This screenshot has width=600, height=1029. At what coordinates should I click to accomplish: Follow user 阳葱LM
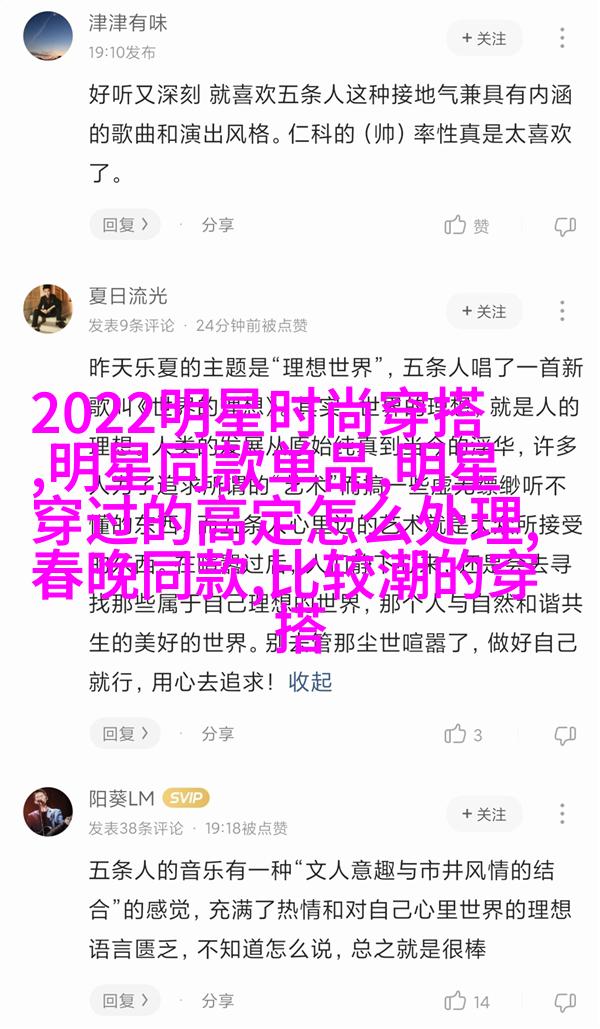[x=485, y=814]
